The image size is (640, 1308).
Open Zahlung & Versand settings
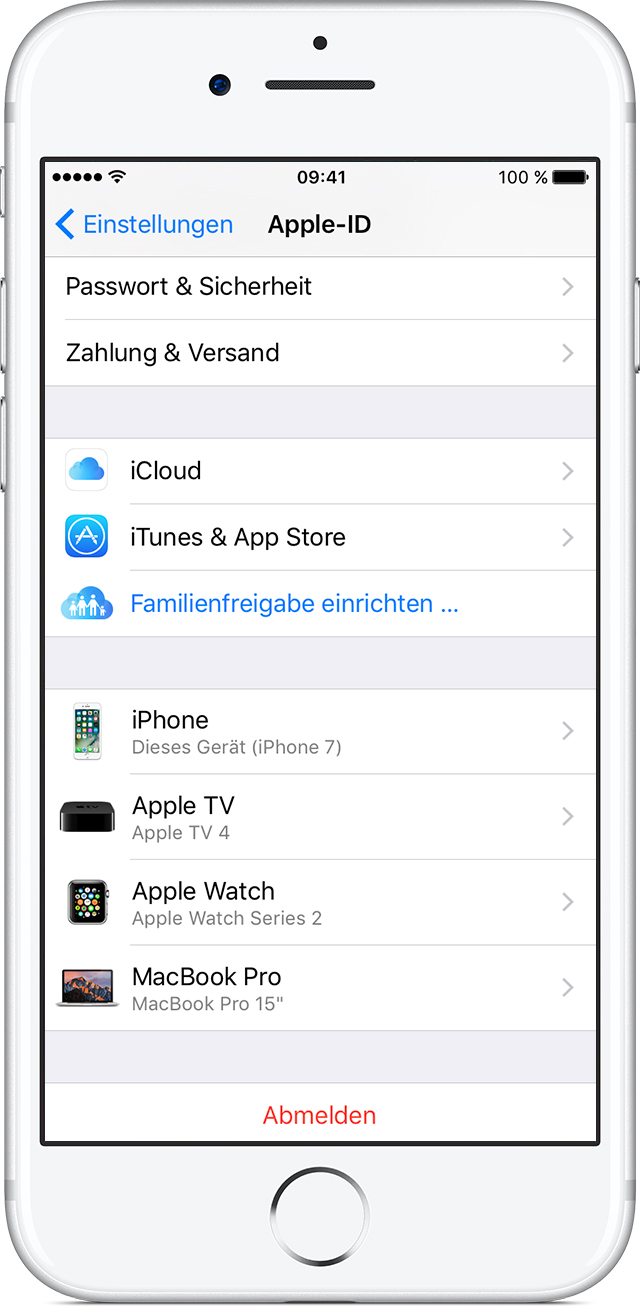320,353
